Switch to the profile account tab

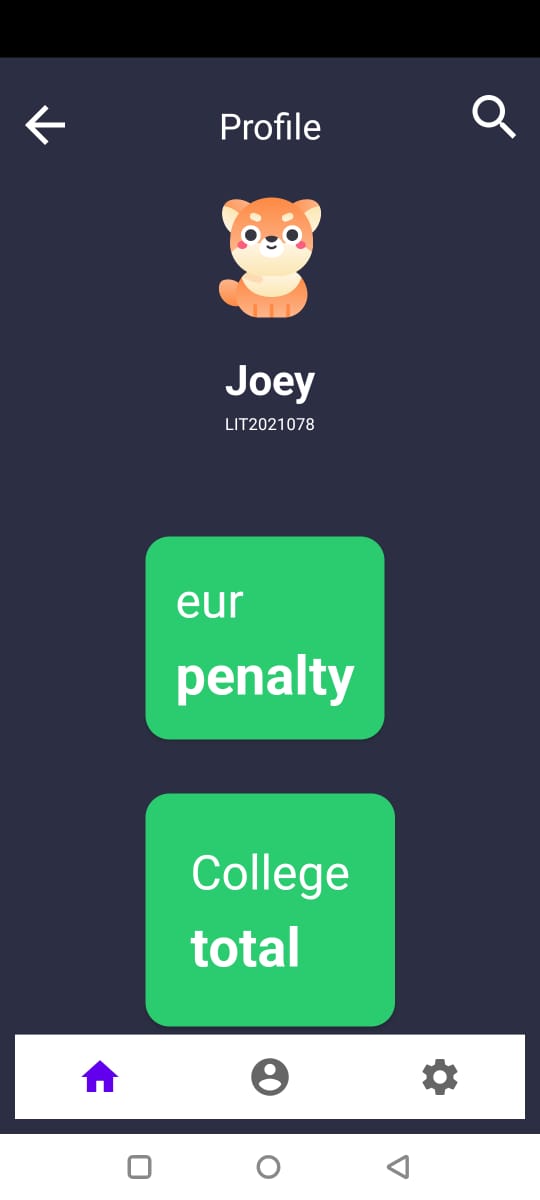(270, 1077)
